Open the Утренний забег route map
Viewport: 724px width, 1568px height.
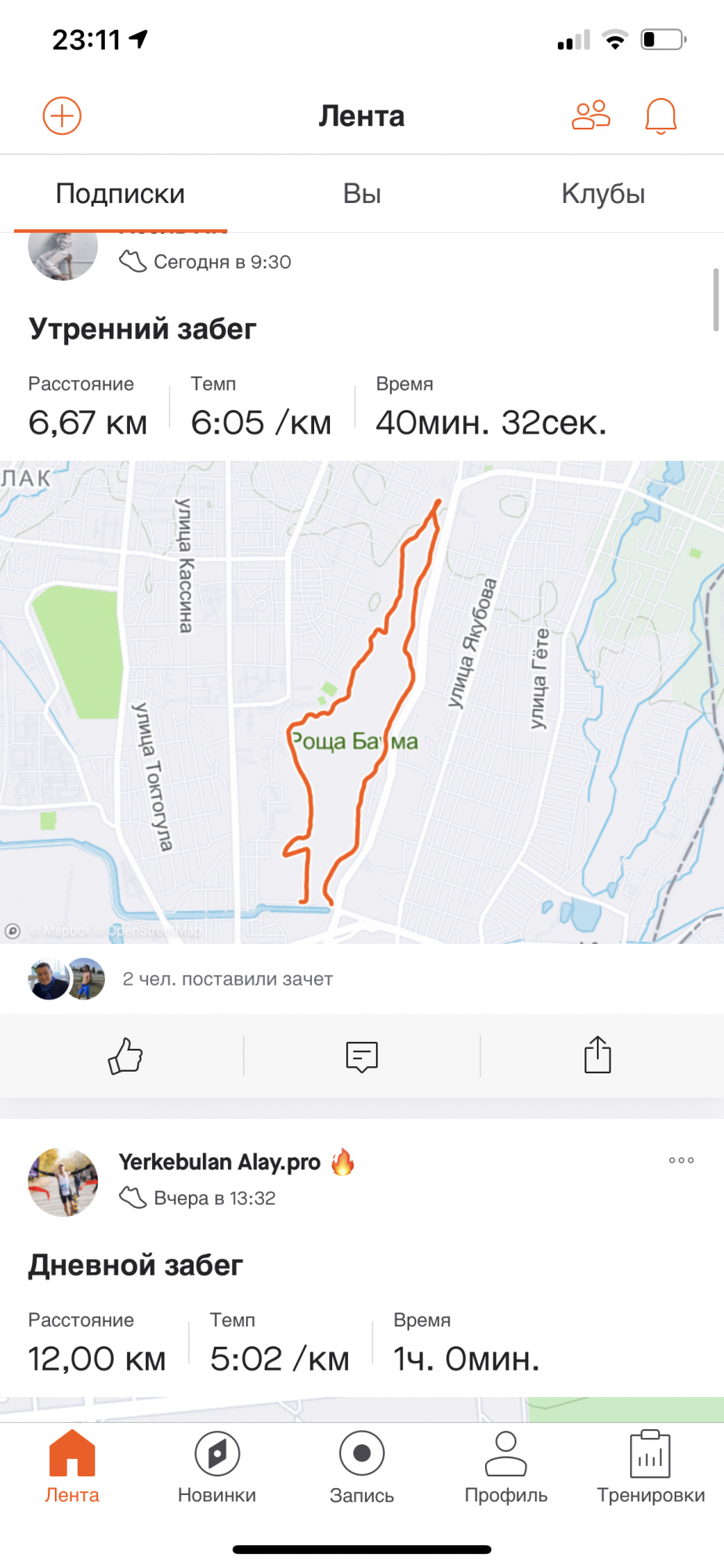click(x=361, y=702)
